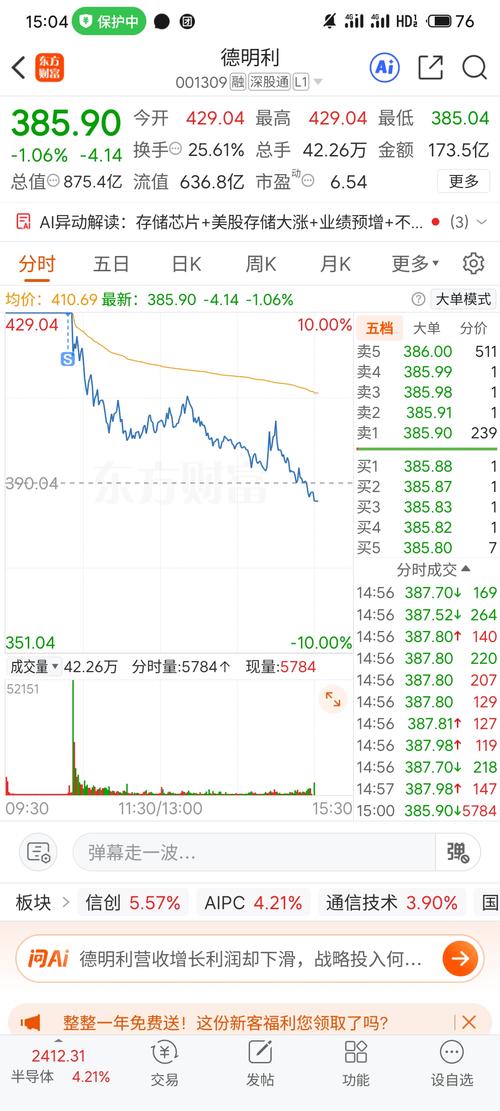This screenshot has width=500, height=1111.
Task: Close the 整整一年免费送 banner
Action: click(x=468, y=1022)
